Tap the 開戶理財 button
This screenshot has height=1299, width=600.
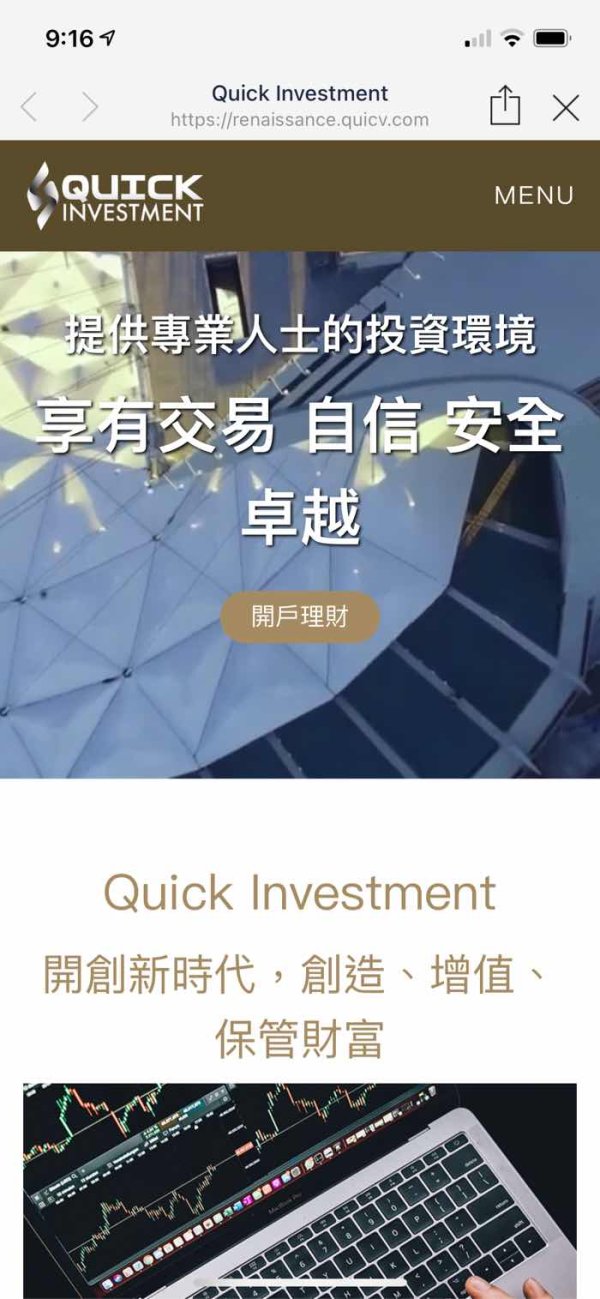[300, 617]
